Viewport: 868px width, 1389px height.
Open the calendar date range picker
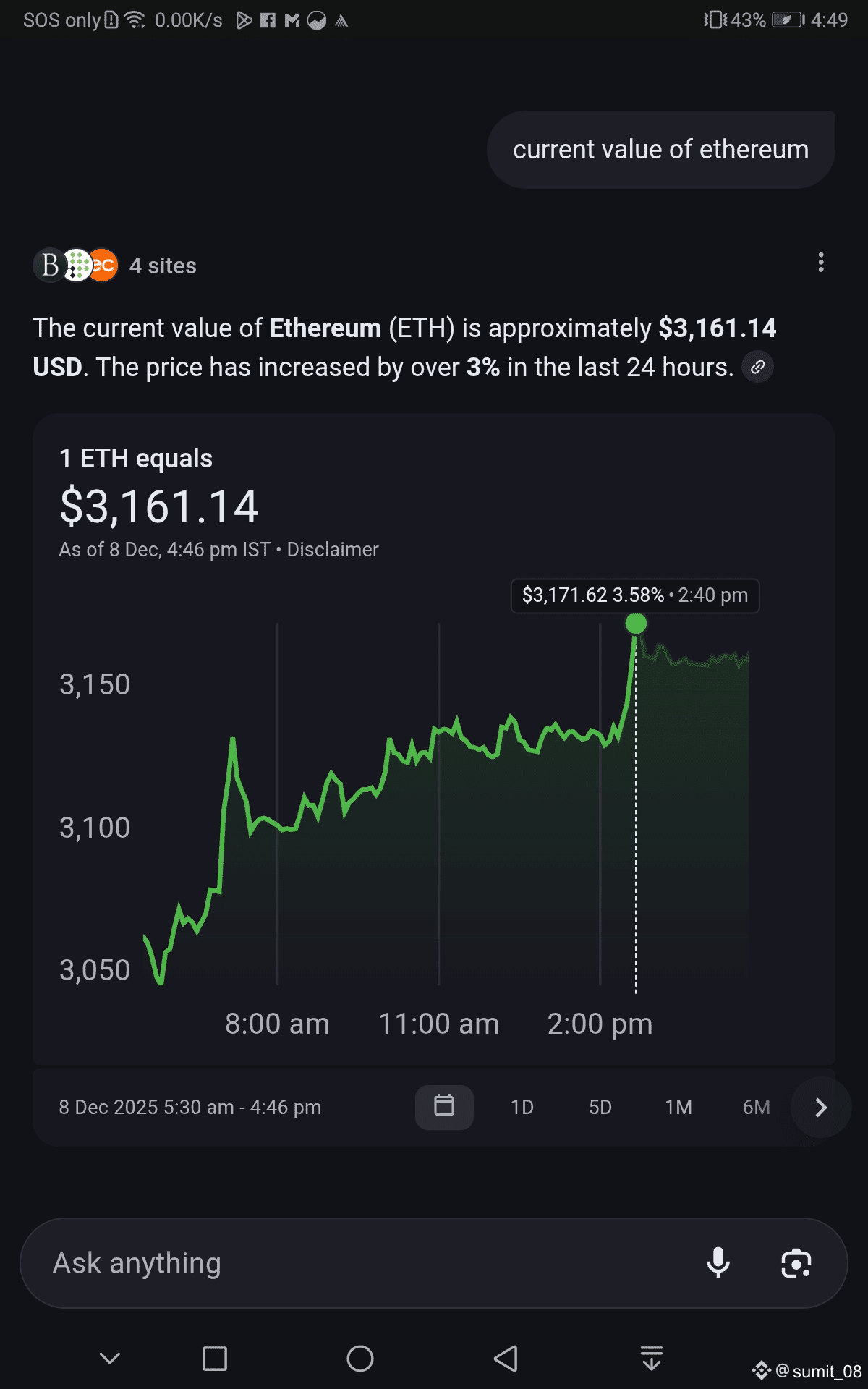(x=444, y=1107)
